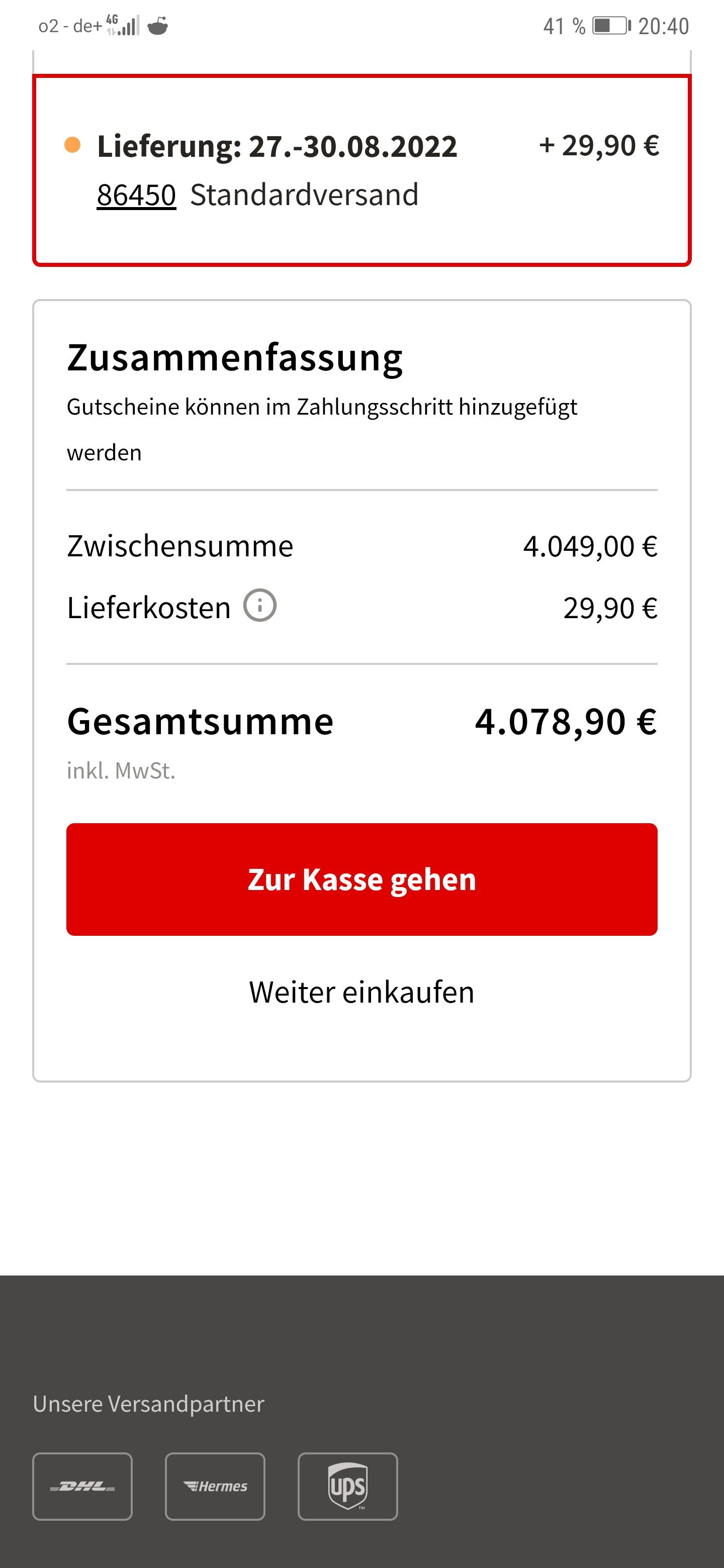Open the Hermes shipping partner tile
724x1568 pixels.
215,1486
